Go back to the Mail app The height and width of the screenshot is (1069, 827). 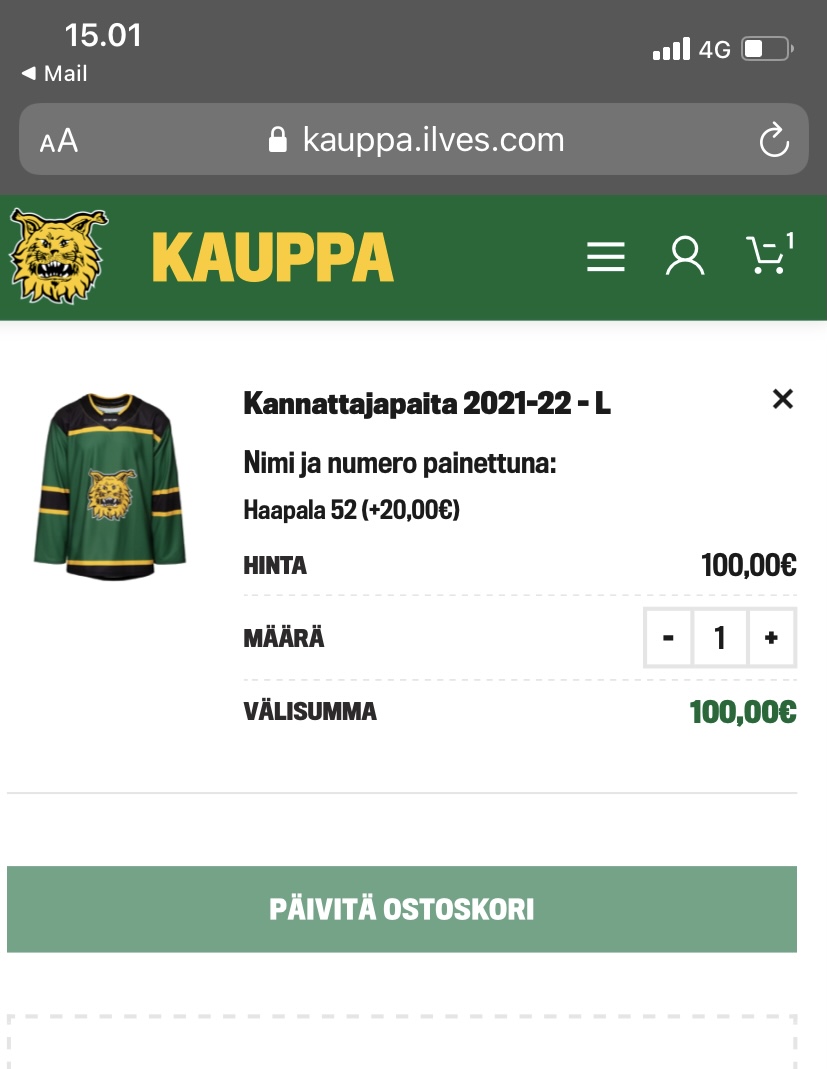[54, 74]
